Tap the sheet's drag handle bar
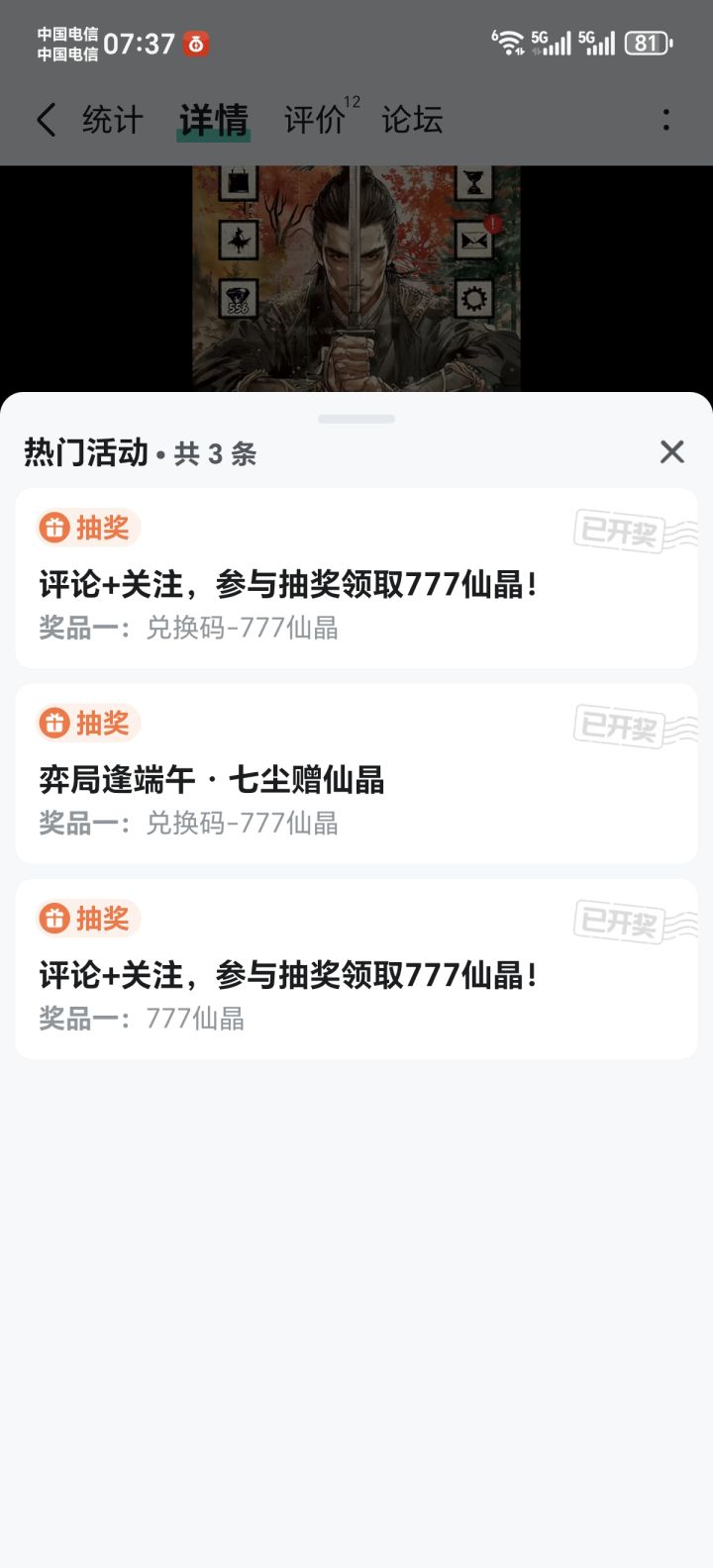Image resolution: width=713 pixels, height=1568 pixels. coord(356,419)
